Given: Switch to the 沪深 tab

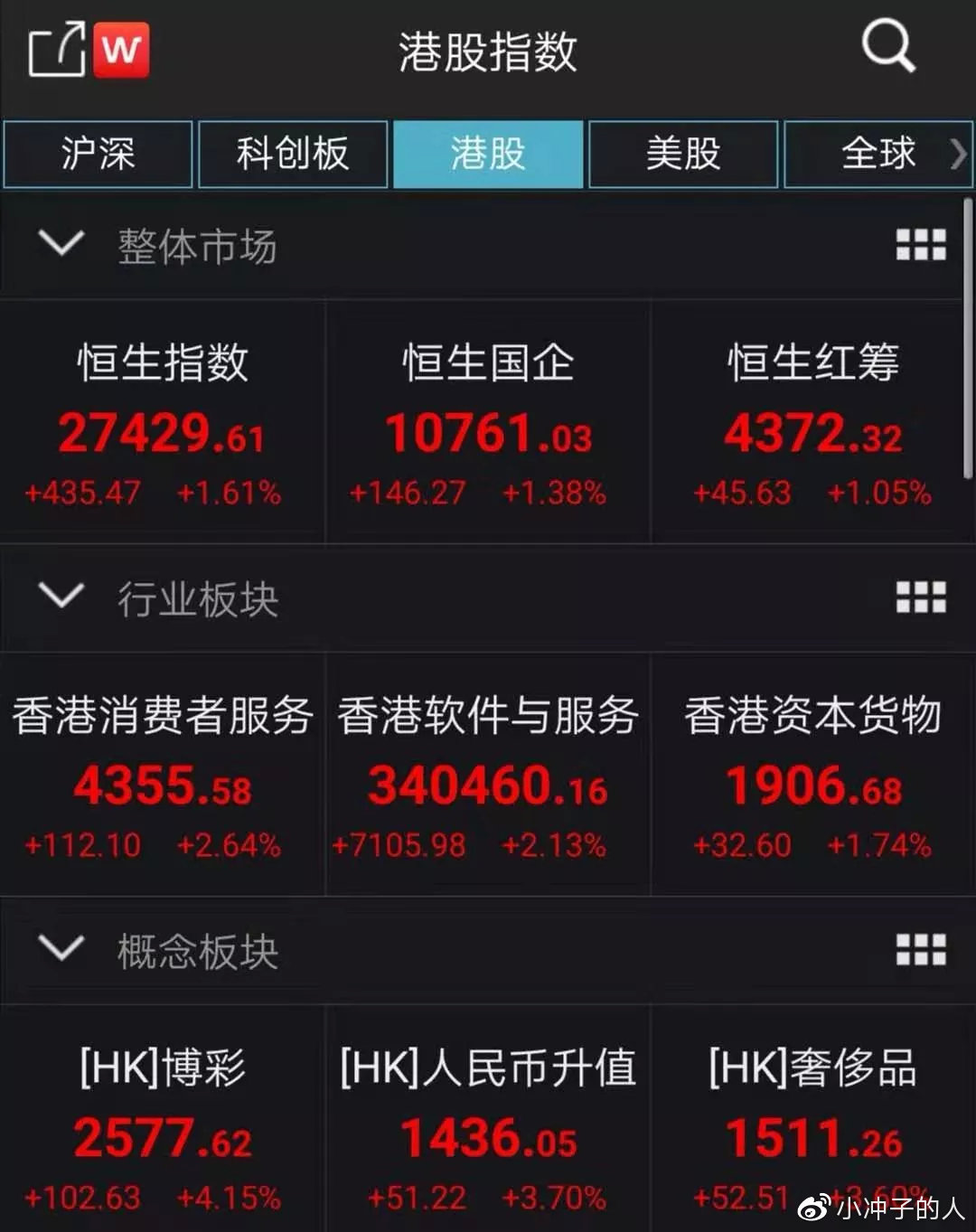Looking at the screenshot, I should pos(98,154).
